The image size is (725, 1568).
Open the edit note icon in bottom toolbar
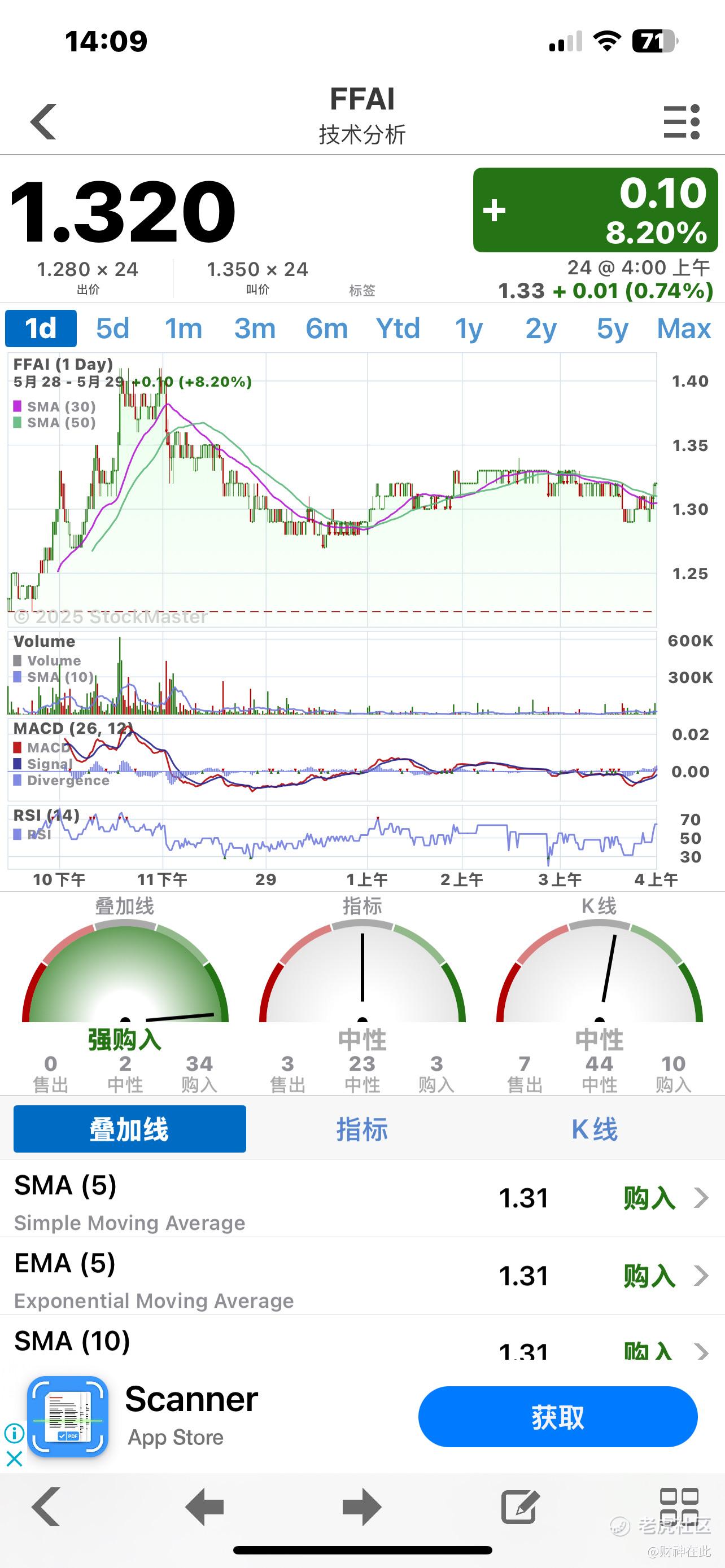[521, 1507]
